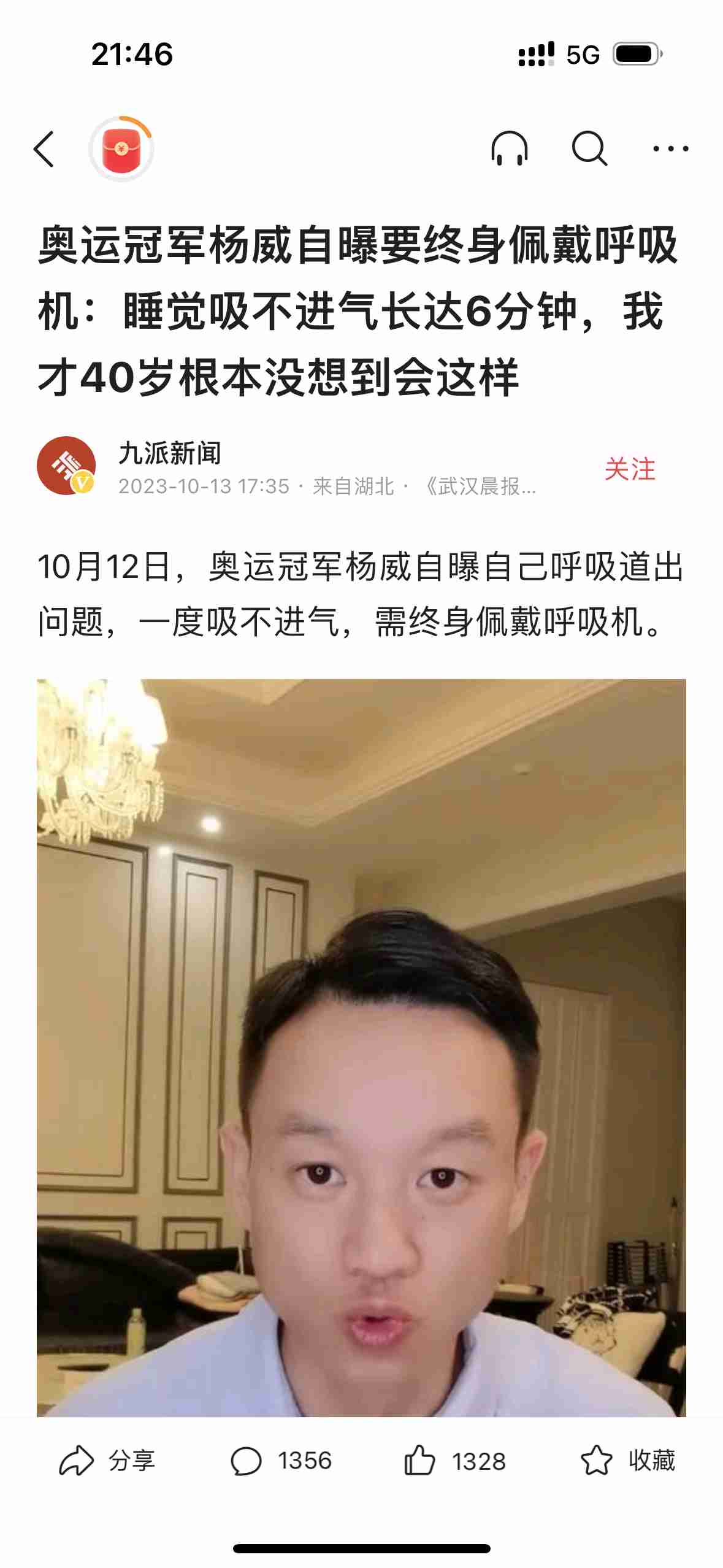Save the article with 收藏 star
This screenshot has height=1568, width=723.
[627, 1461]
